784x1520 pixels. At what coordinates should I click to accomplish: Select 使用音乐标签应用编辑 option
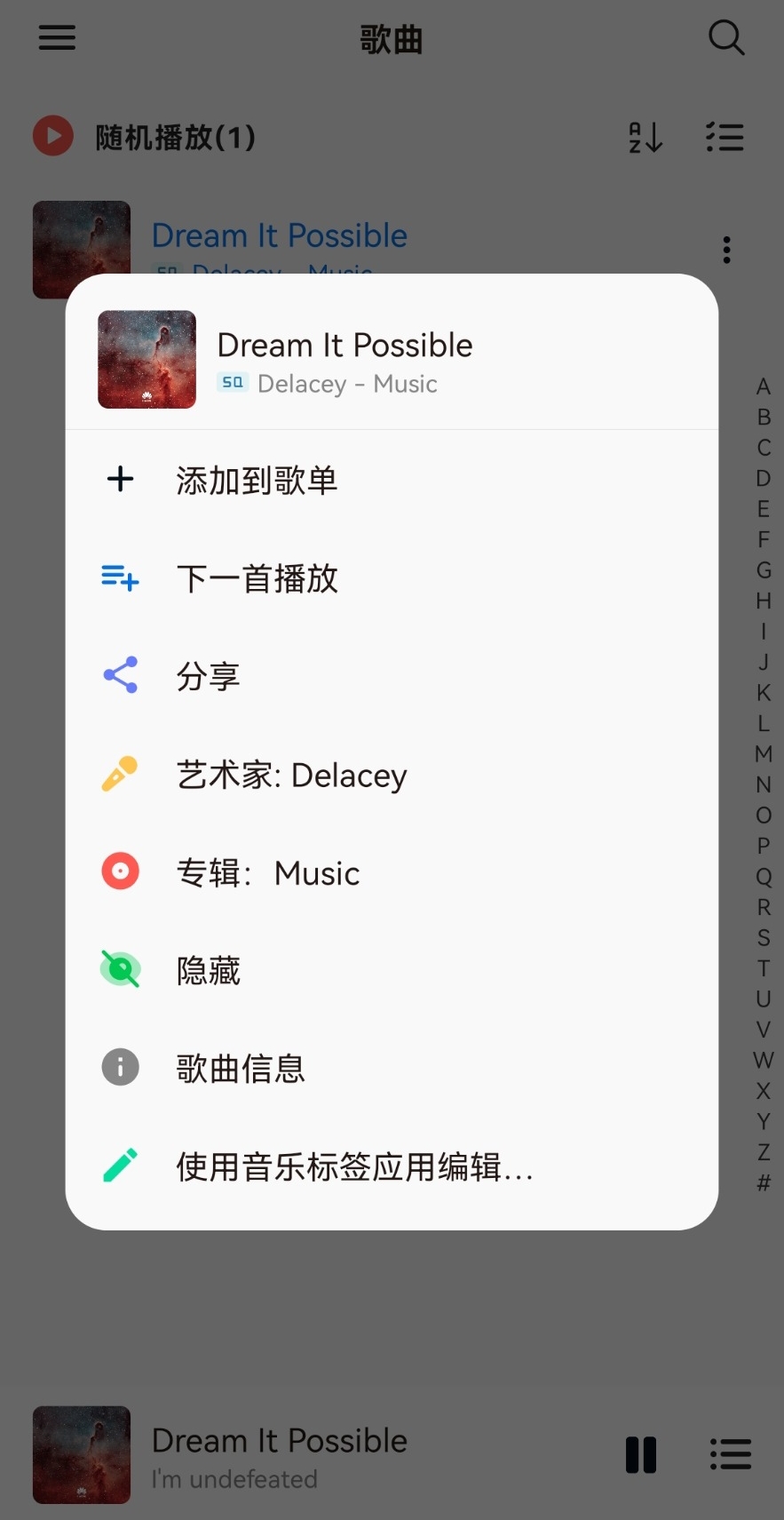pyautogui.click(x=353, y=1166)
